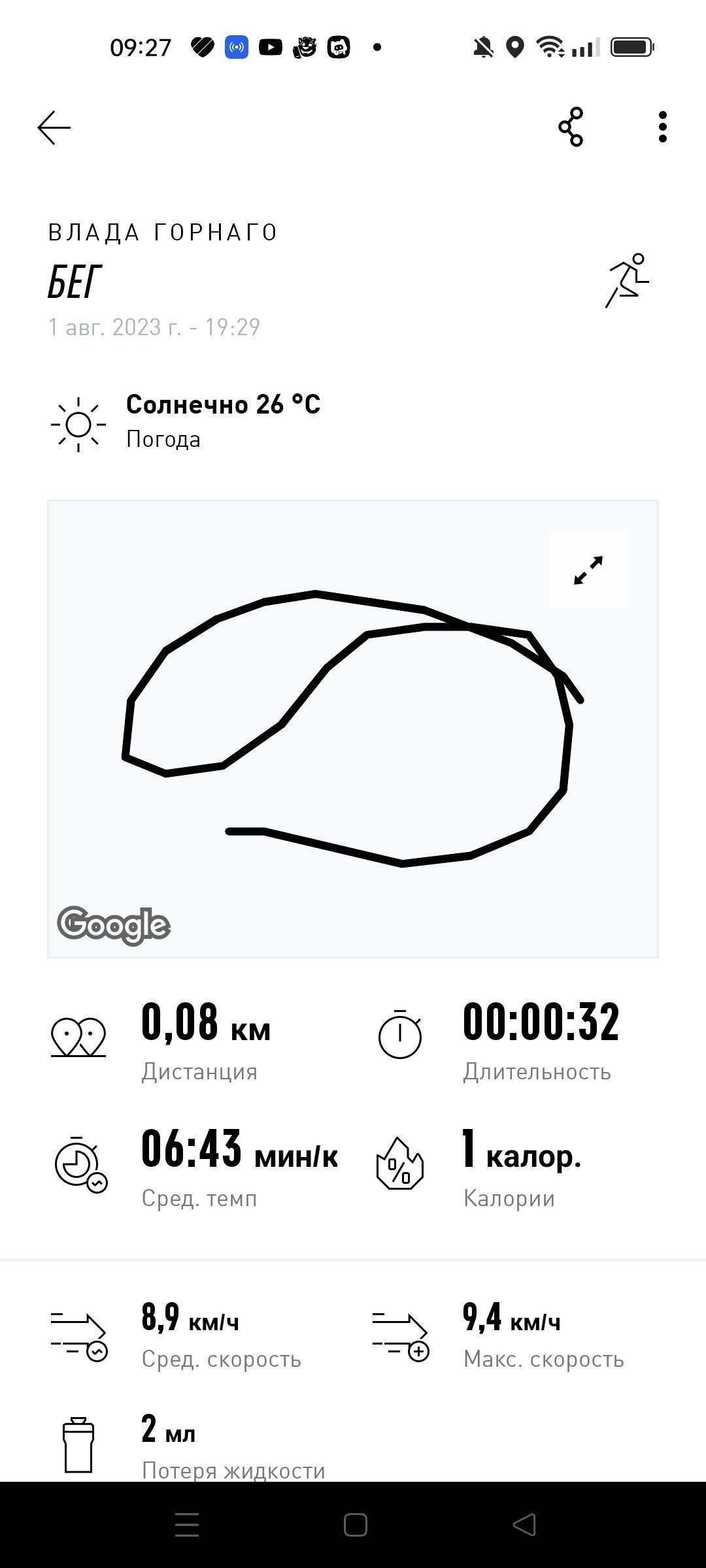The height and width of the screenshot is (1568, 706).
Task: Share this running workout
Action: [x=571, y=127]
